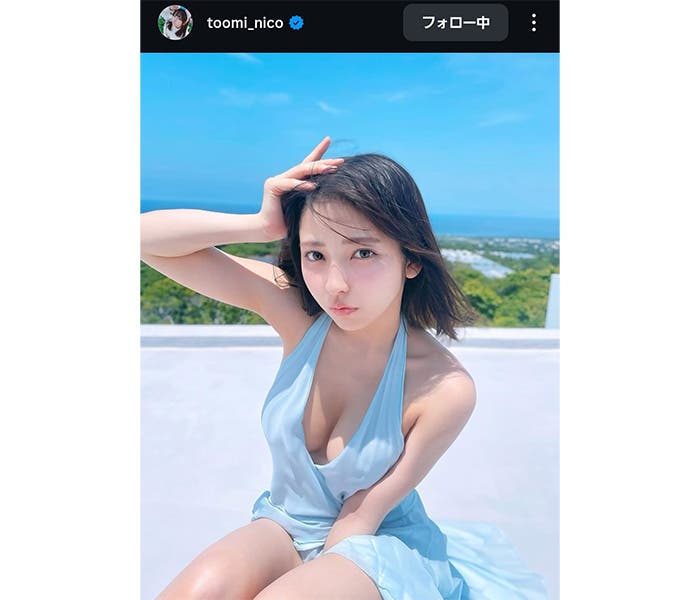Open the three-dot overflow menu

[534, 23]
